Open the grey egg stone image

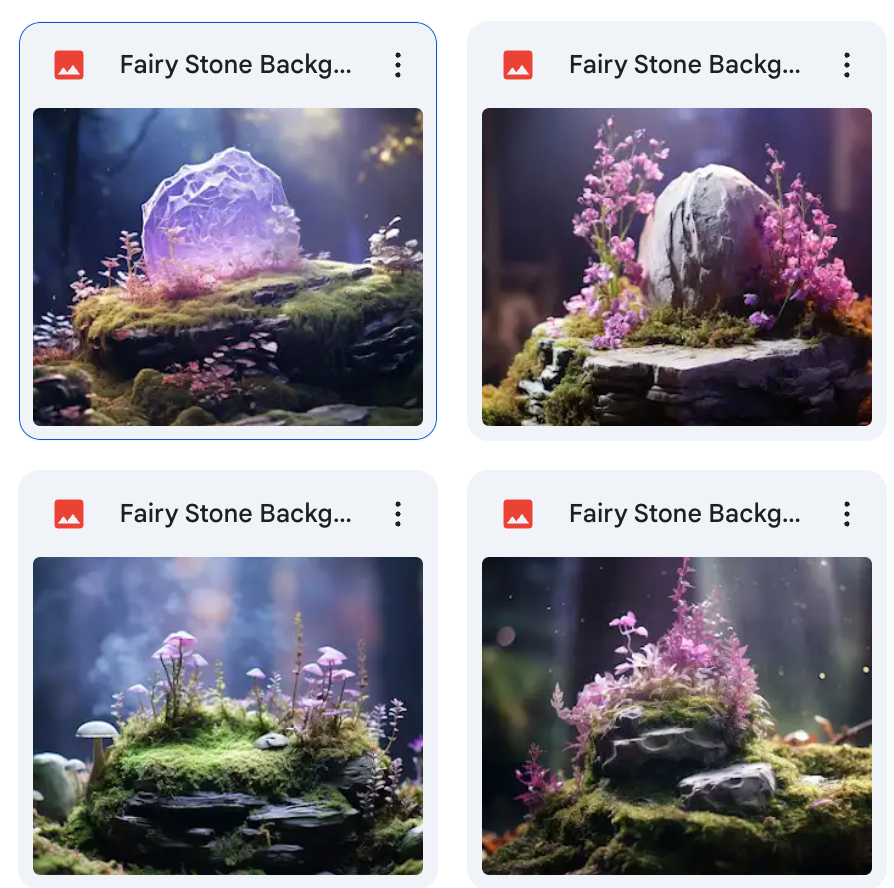(x=677, y=267)
